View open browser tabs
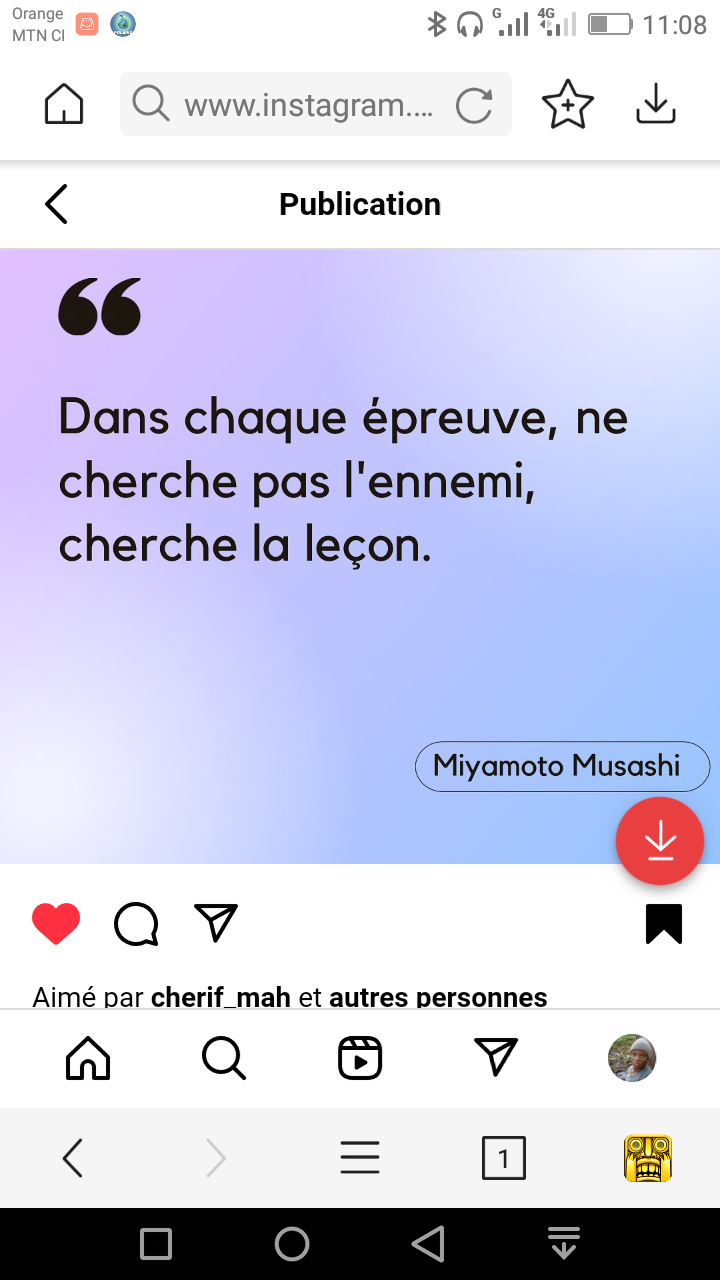The height and width of the screenshot is (1280, 720). pyautogui.click(x=503, y=1158)
